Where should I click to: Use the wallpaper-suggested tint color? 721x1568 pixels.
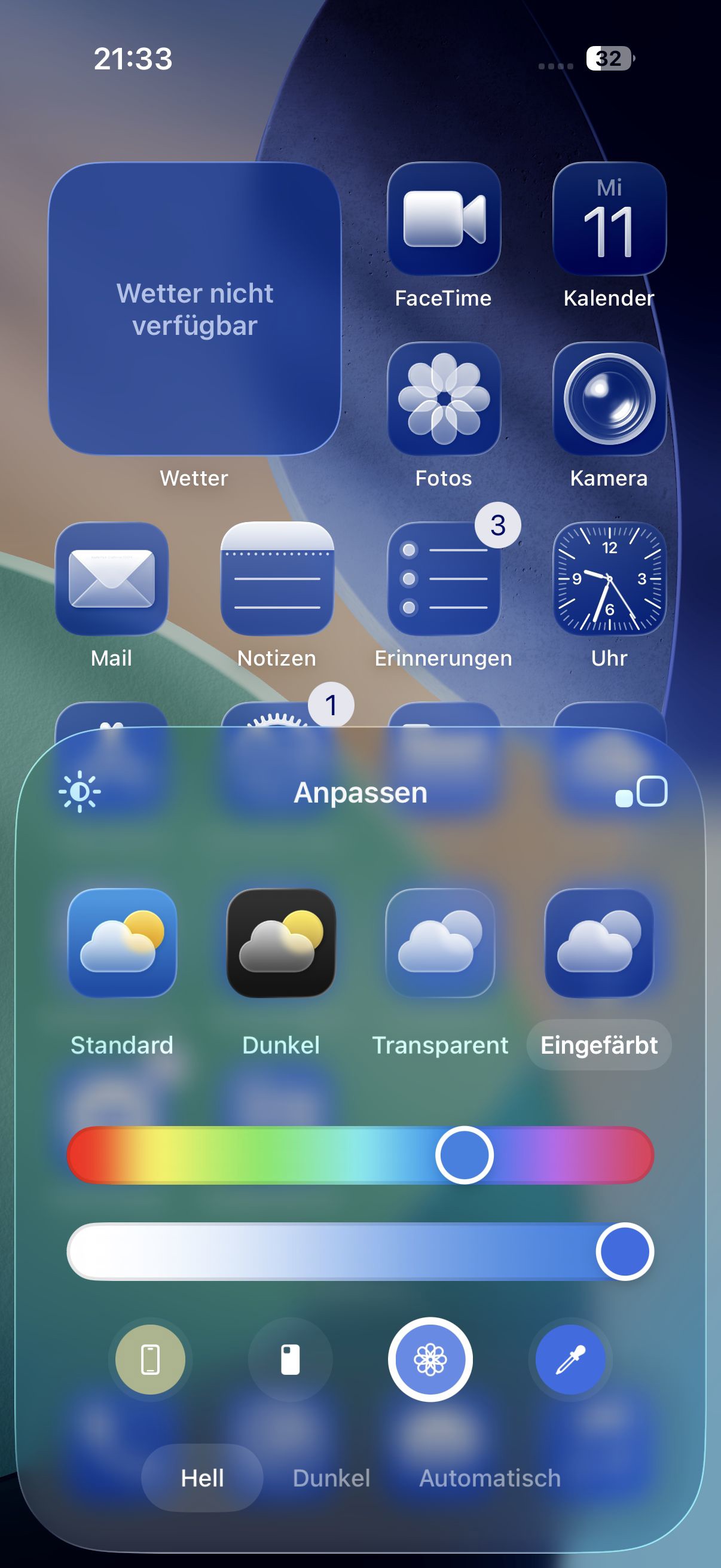tap(430, 1359)
